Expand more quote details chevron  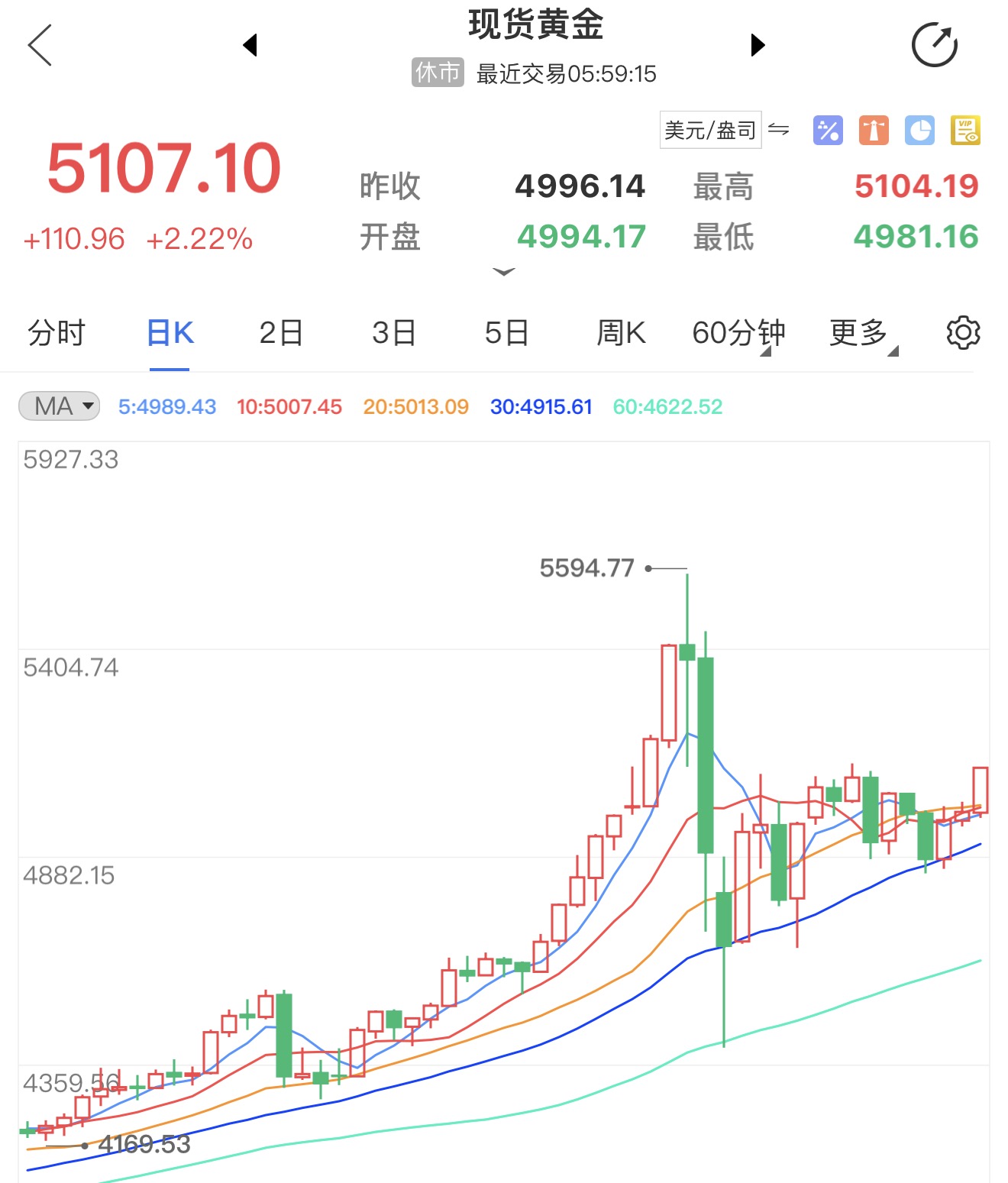[504, 272]
